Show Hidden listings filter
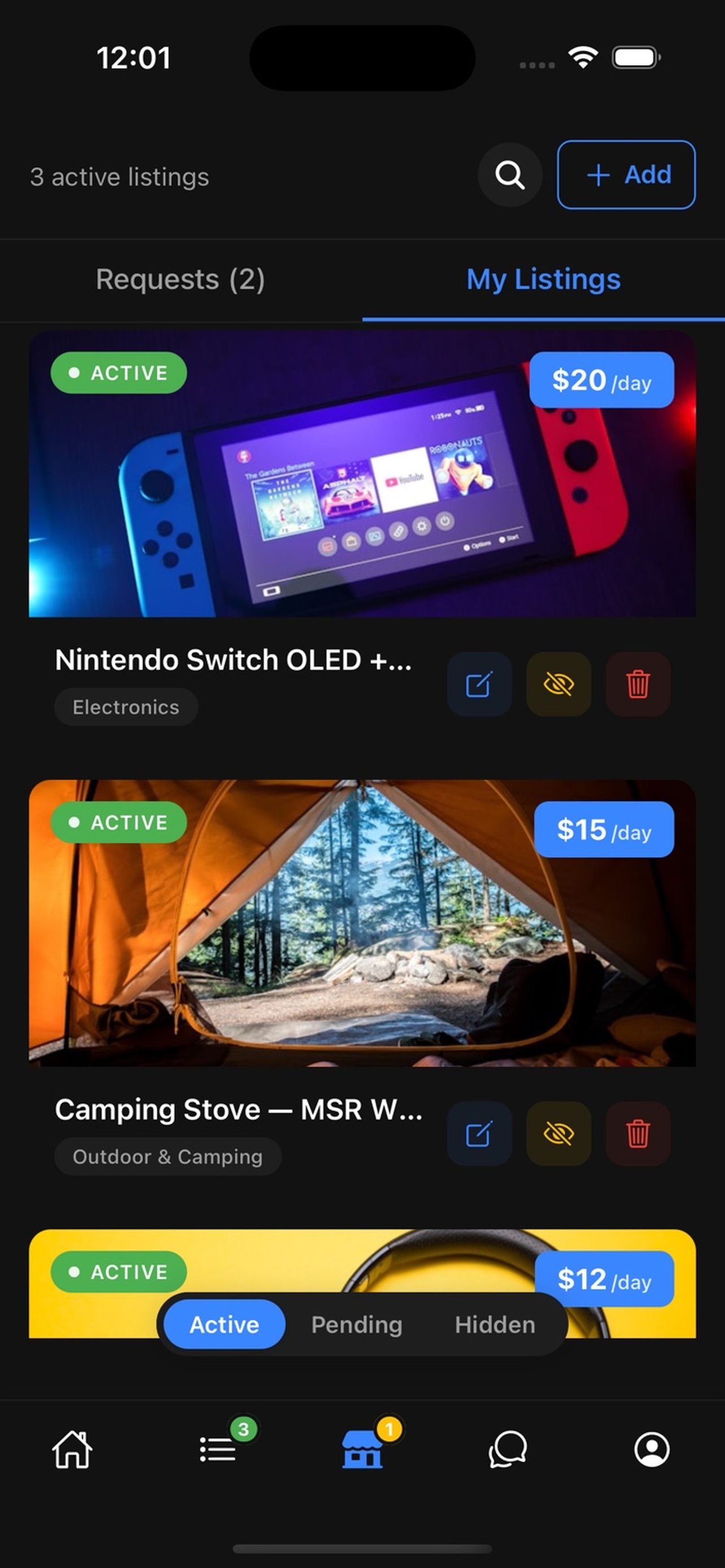 point(495,1325)
